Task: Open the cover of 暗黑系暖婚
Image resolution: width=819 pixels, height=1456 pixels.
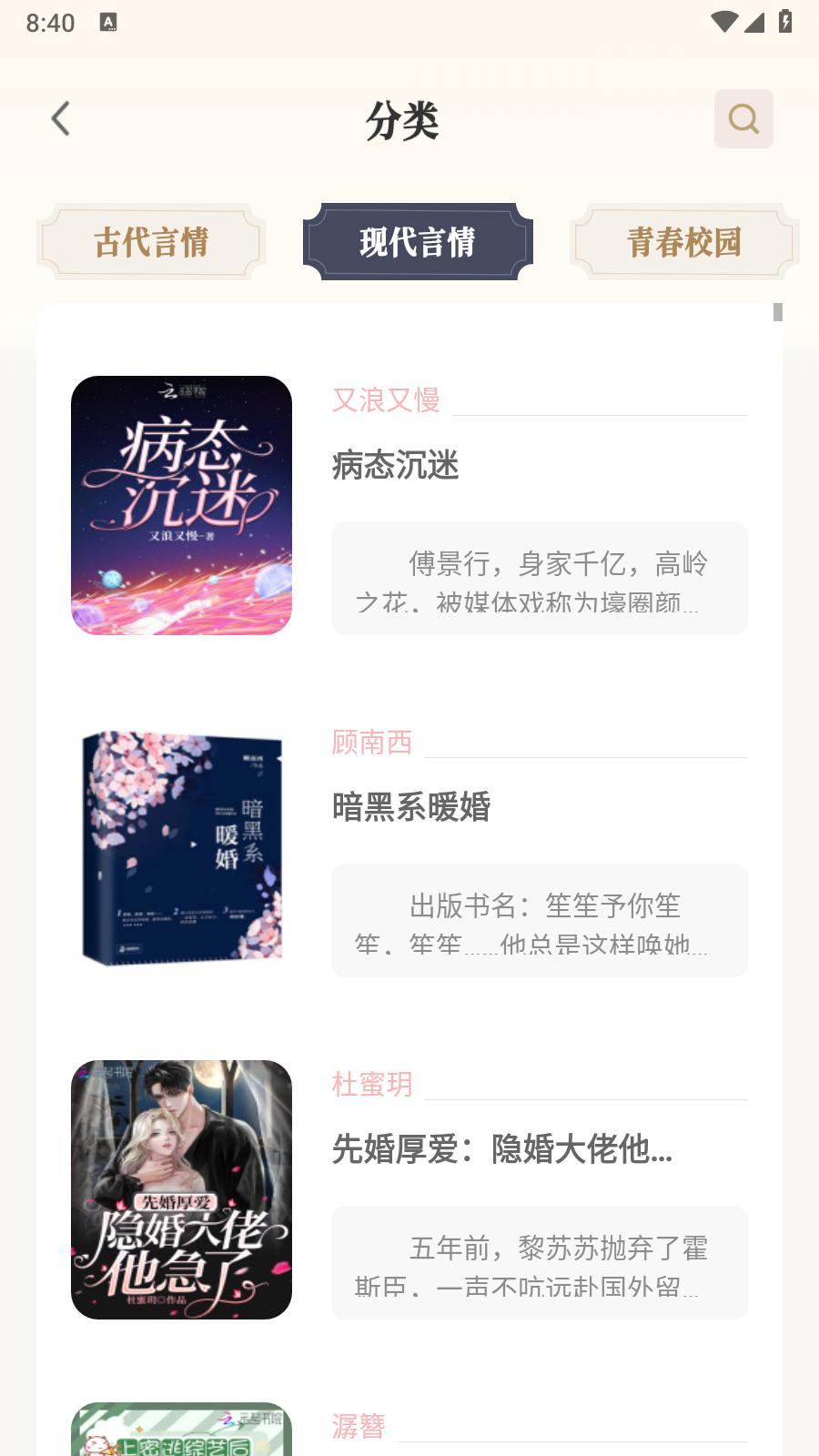Action: pos(181,846)
